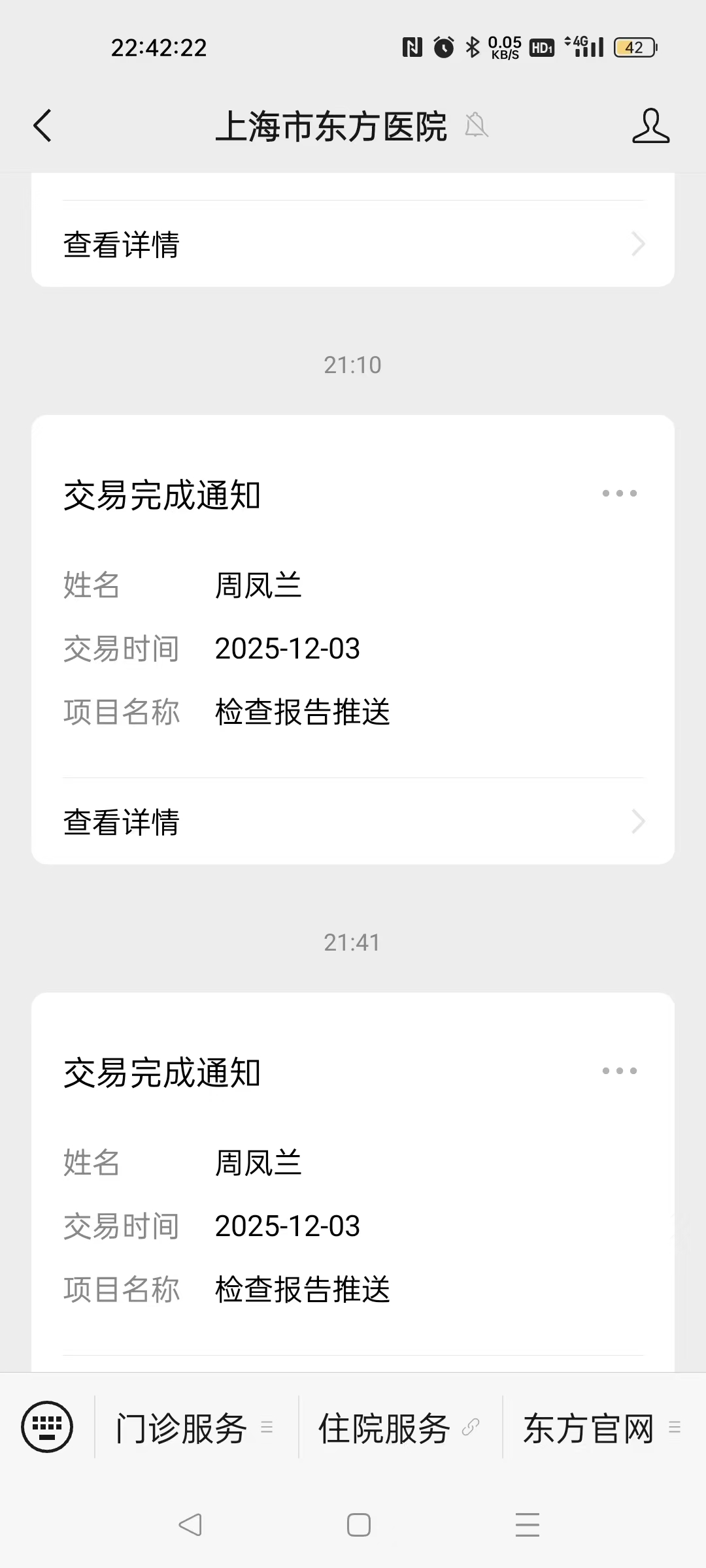Image resolution: width=706 pixels, height=1568 pixels.
Task: Show recent apps
Action: [x=527, y=1525]
